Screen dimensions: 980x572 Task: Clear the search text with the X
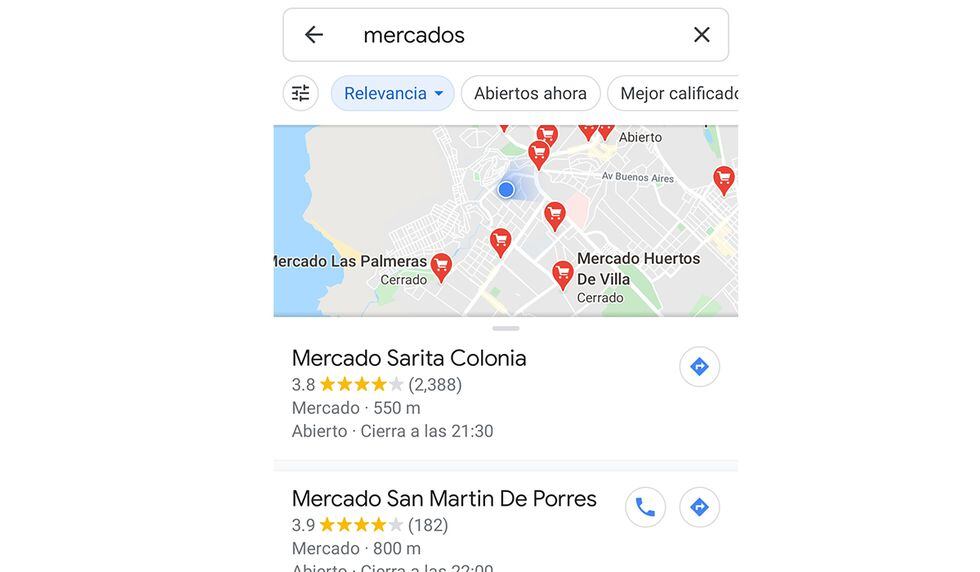[x=702, y=35]
